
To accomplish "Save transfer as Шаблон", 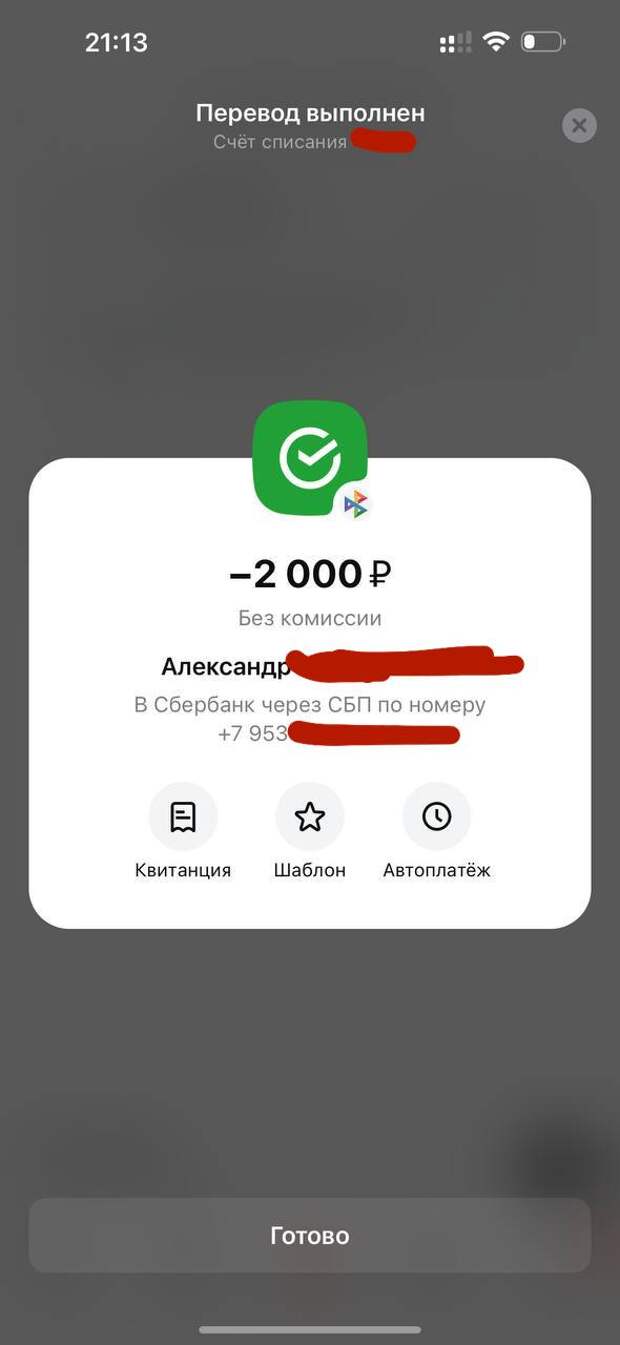I will 310,818.
